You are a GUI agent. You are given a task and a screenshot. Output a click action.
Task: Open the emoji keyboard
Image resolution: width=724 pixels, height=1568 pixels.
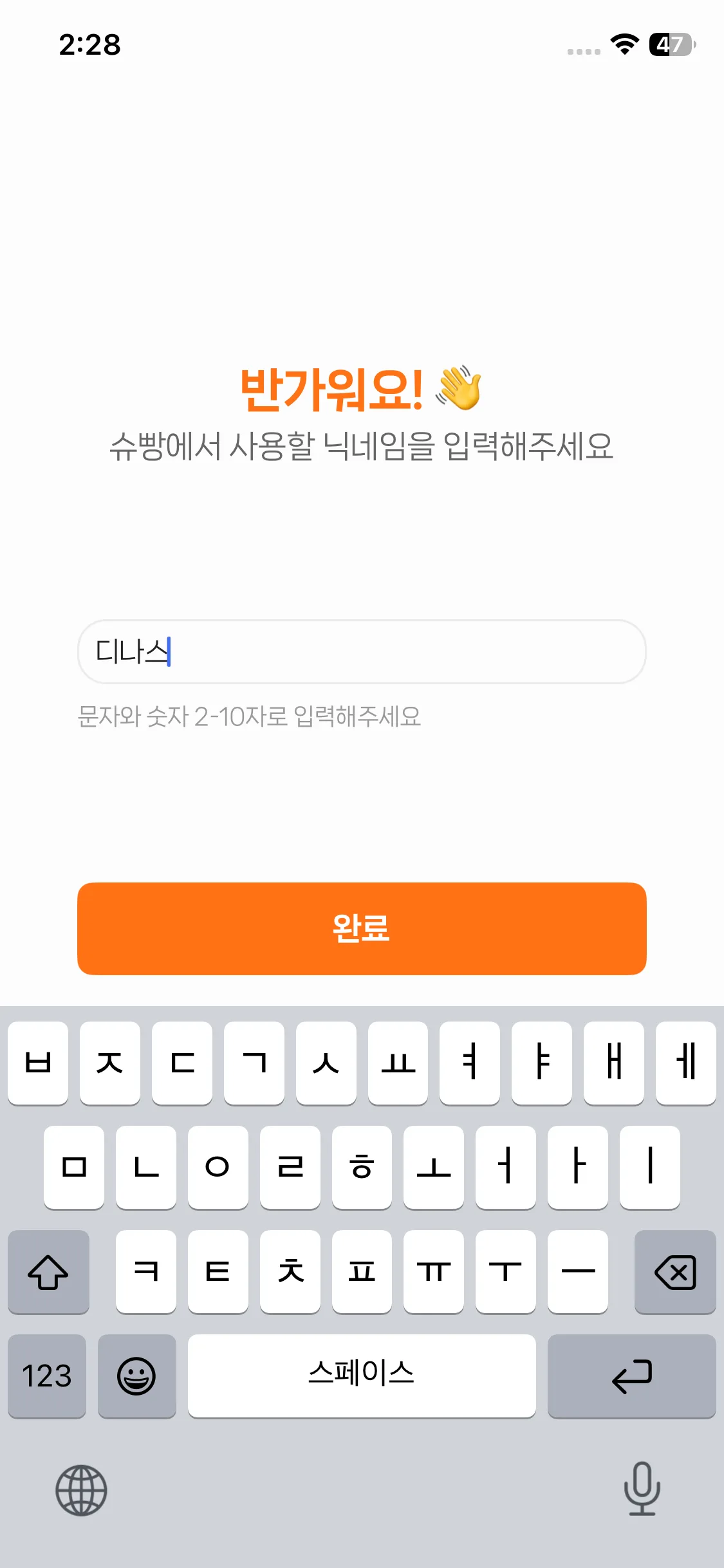[136, 1376]
